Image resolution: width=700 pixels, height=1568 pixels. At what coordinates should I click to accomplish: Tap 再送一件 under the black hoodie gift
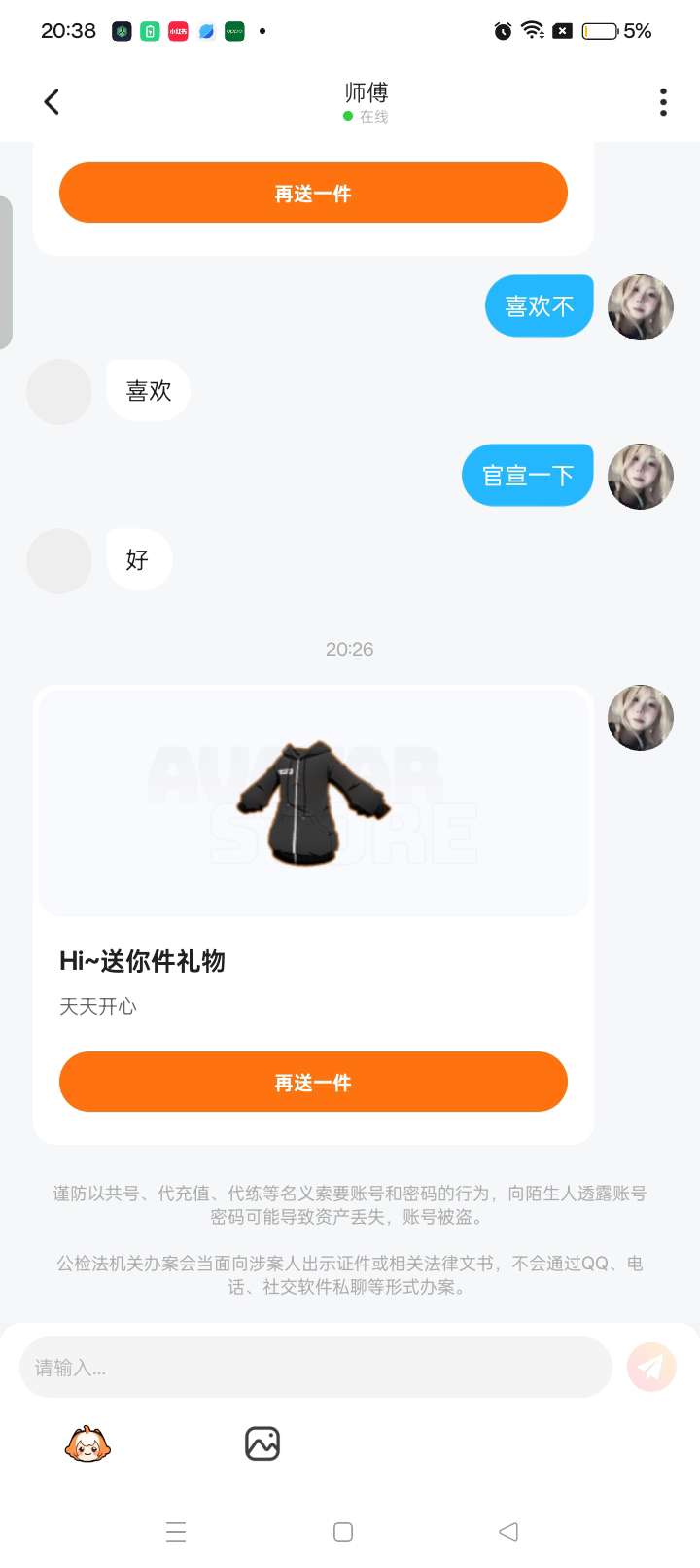[313, 1082]
